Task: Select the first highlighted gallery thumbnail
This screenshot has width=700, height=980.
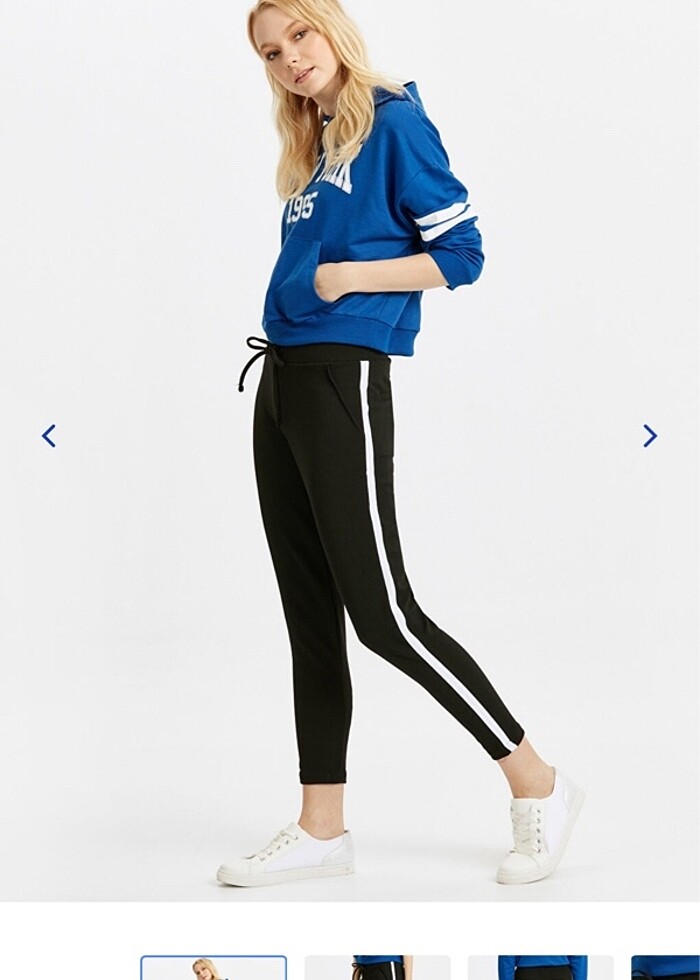Action: (213, 968)
